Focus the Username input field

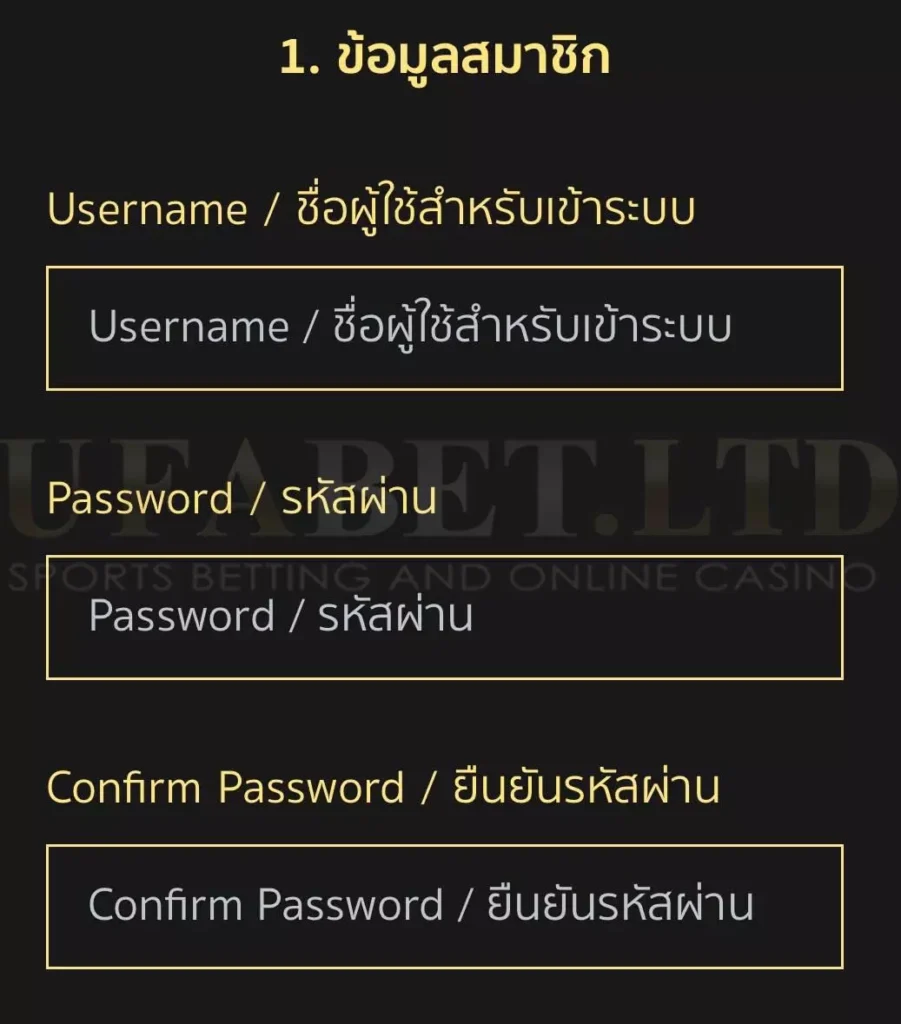(444, 328)
